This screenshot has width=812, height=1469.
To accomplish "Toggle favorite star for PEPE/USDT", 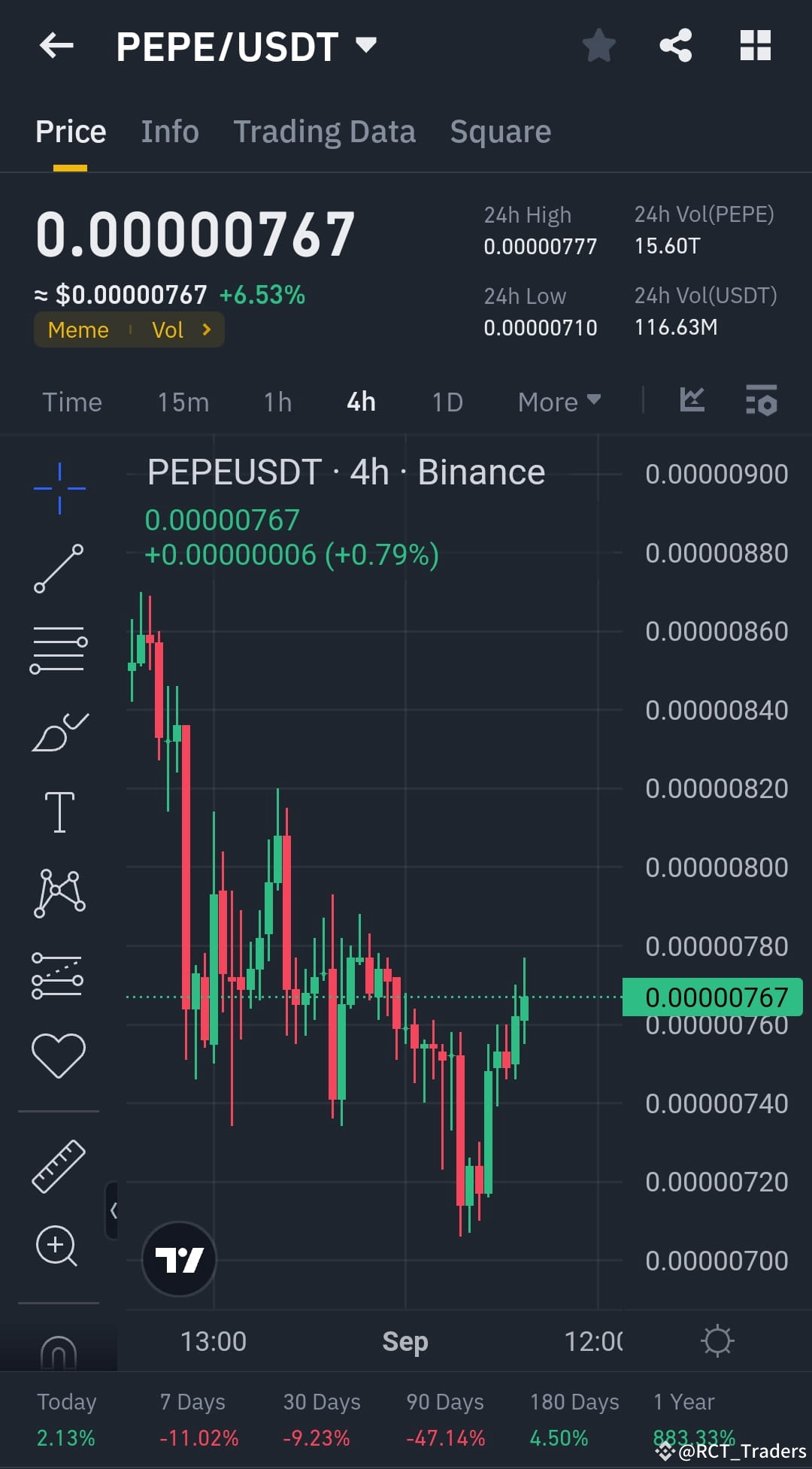I will coord(598,45).
